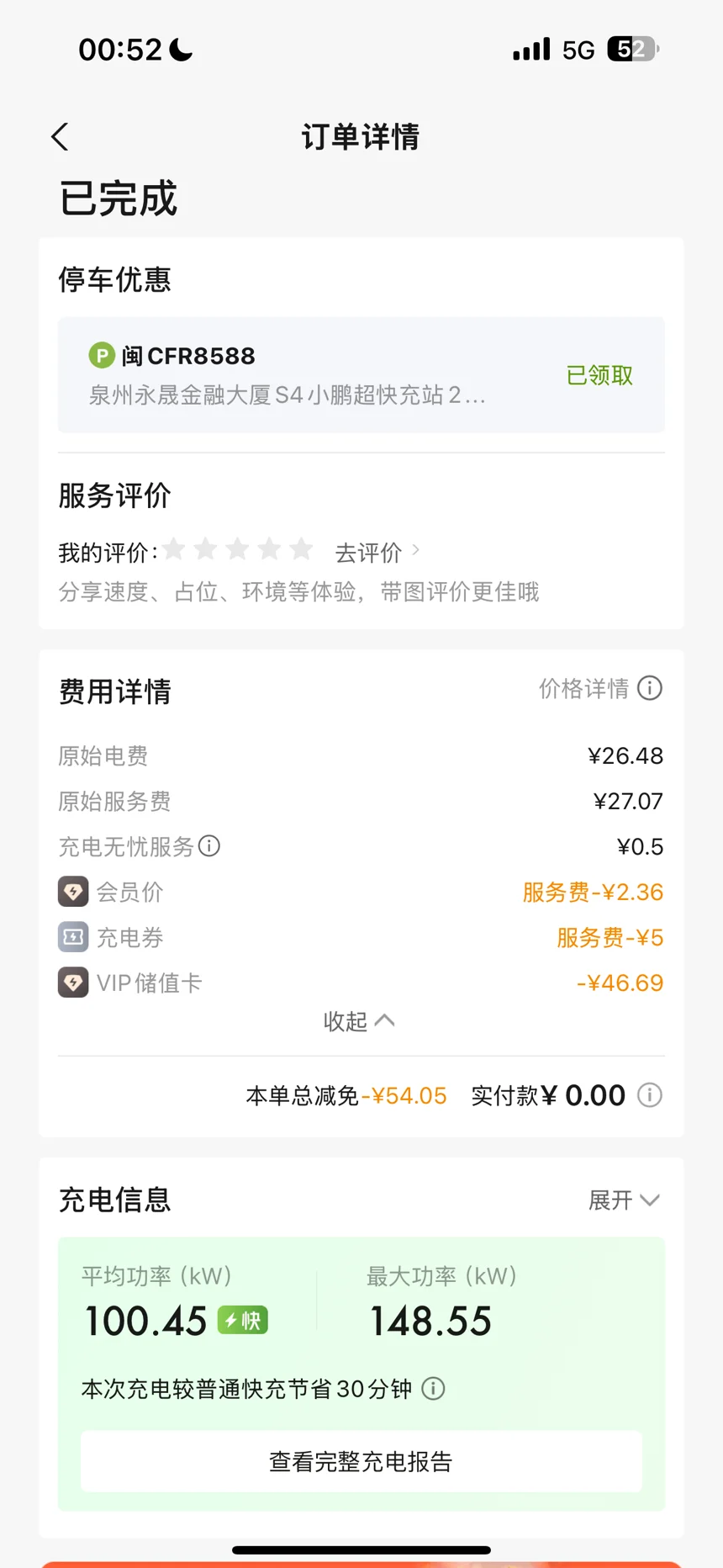723x1568 pixels.
Task: Show info about 充电无忧服务
Action: tap(209, 846)
